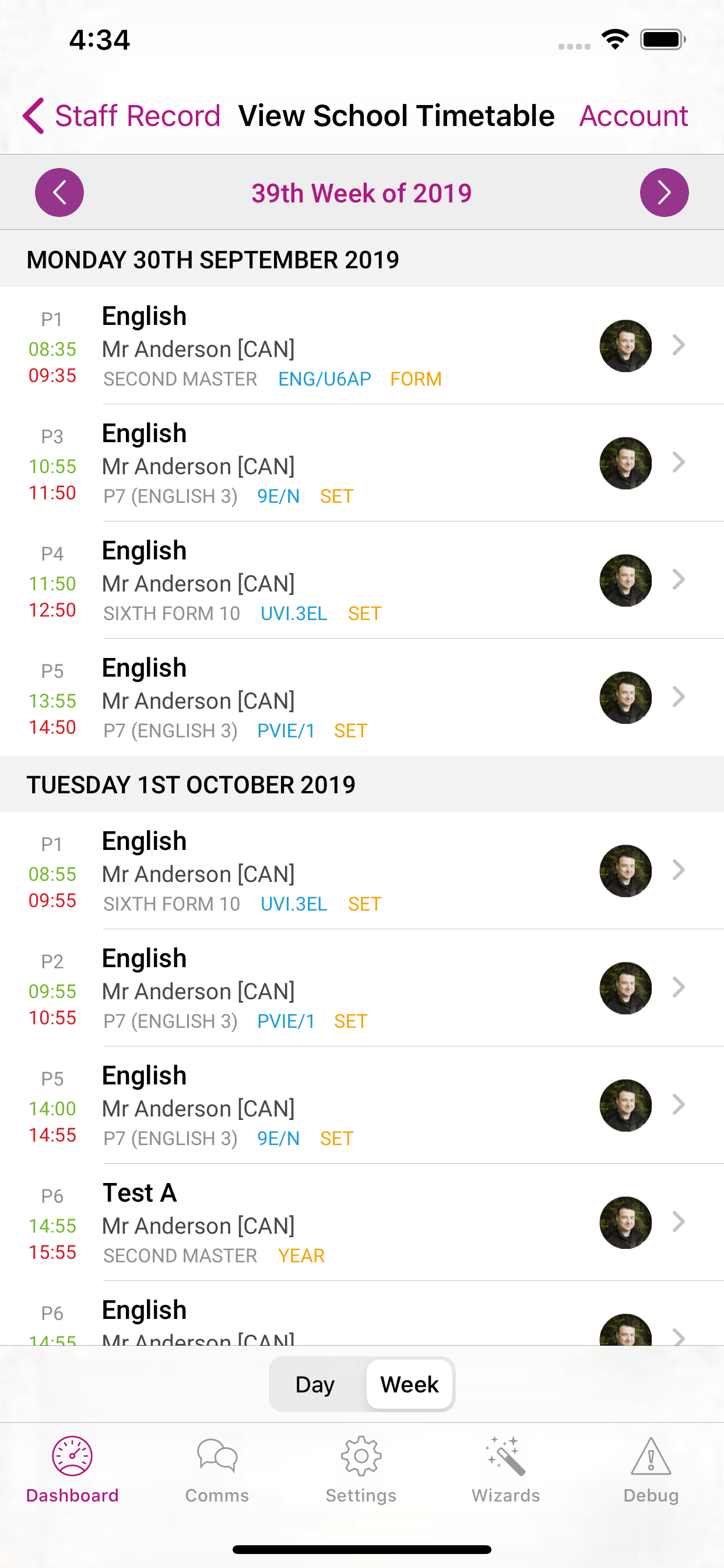Image resolution: width=724 pixels, height=1568 pixels.
Task: Click the next week arrow
Action: tap(664, 192)
